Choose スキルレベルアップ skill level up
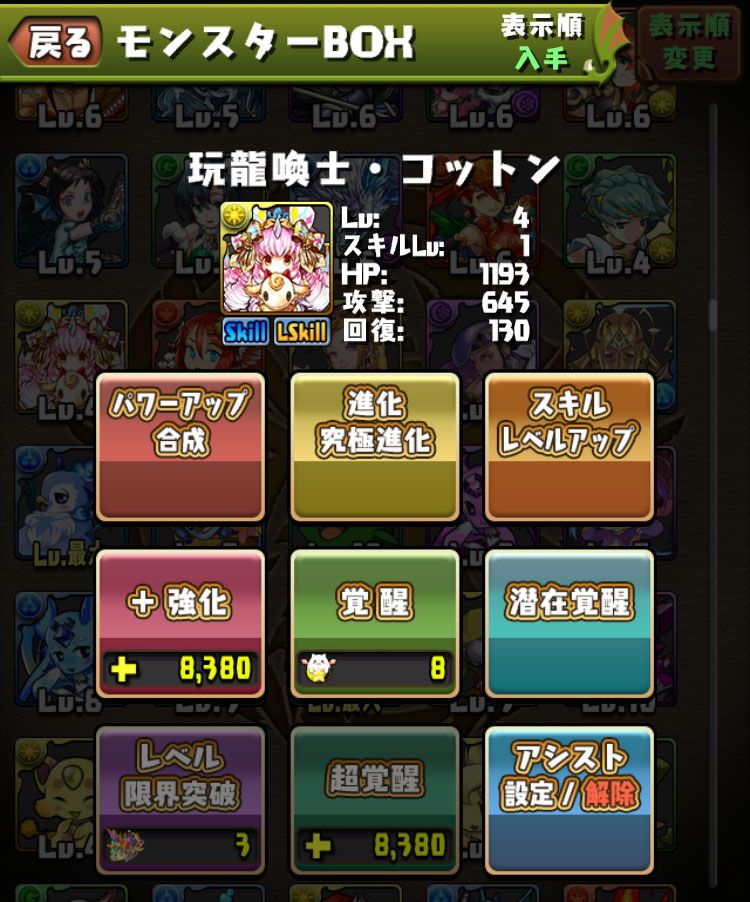This screenshot has height=902, width=750. pos(569,446)
